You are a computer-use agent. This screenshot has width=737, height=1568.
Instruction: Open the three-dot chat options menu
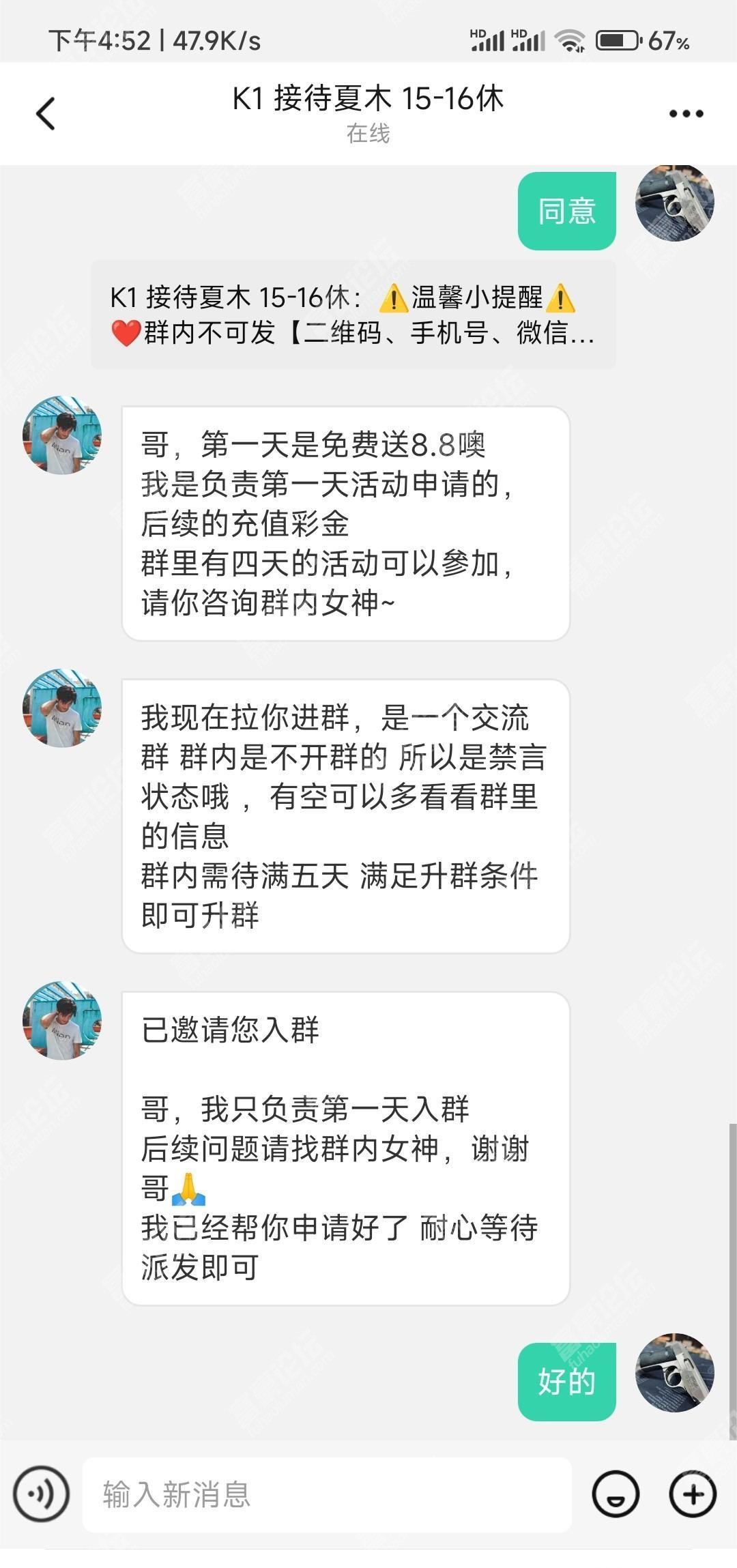pyautogui.click(x=686, y=114)
